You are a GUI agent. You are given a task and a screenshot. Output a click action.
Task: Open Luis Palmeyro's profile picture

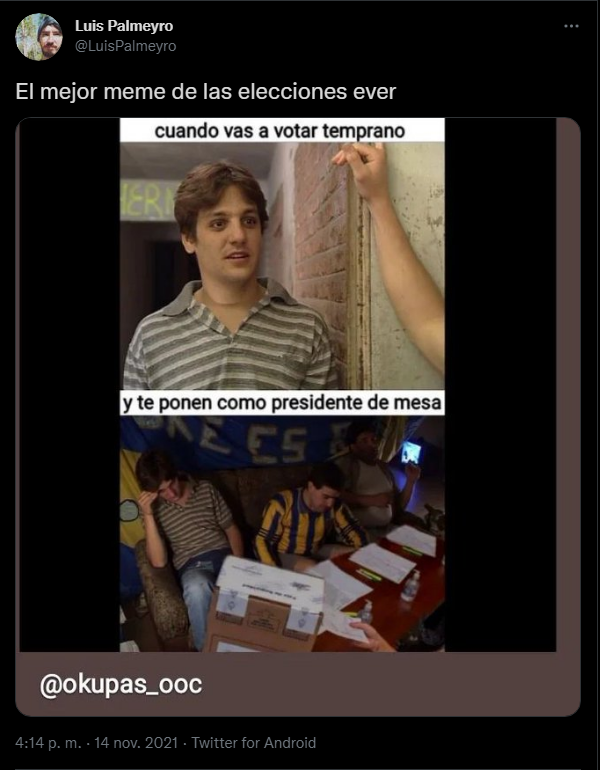click(39, 37)
